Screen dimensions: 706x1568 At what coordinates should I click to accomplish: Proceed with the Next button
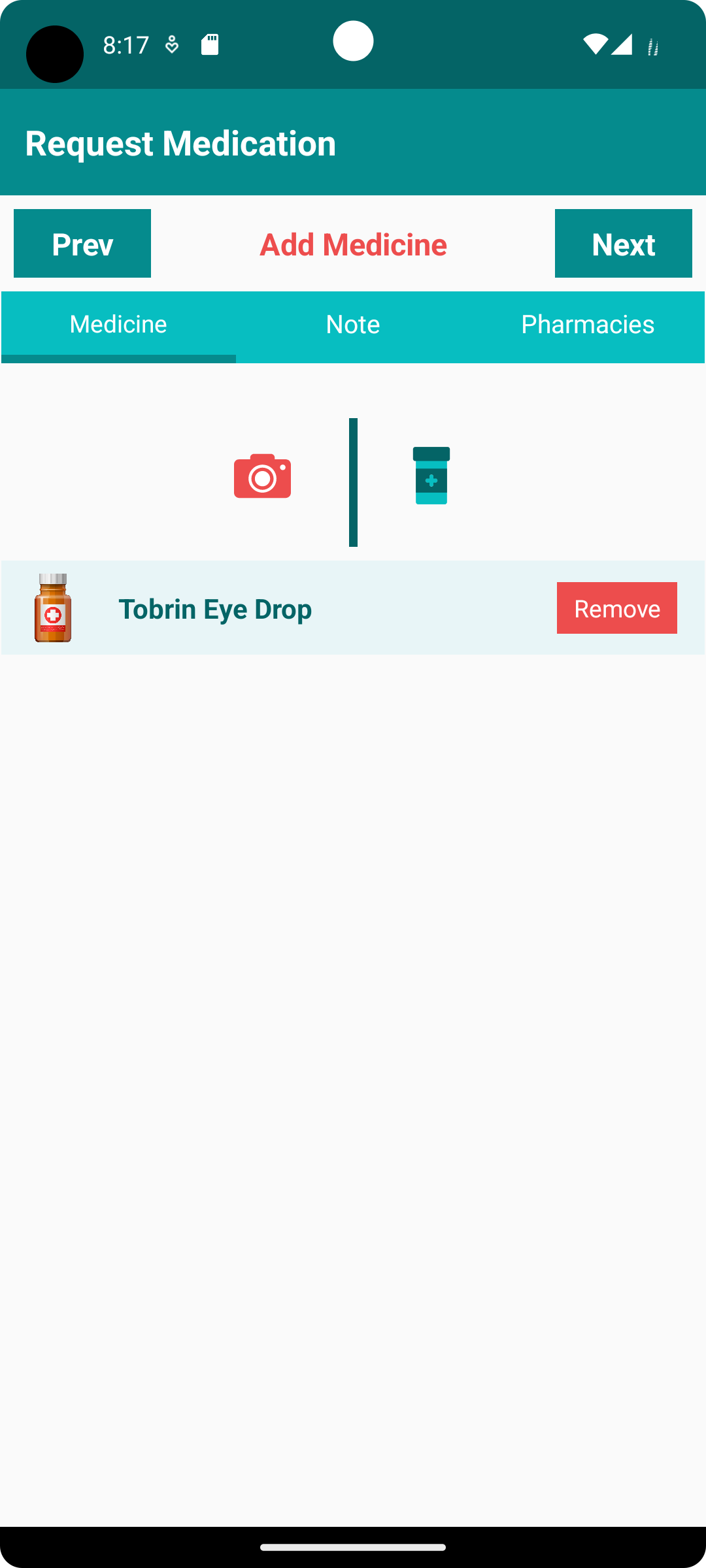[623, 244]
